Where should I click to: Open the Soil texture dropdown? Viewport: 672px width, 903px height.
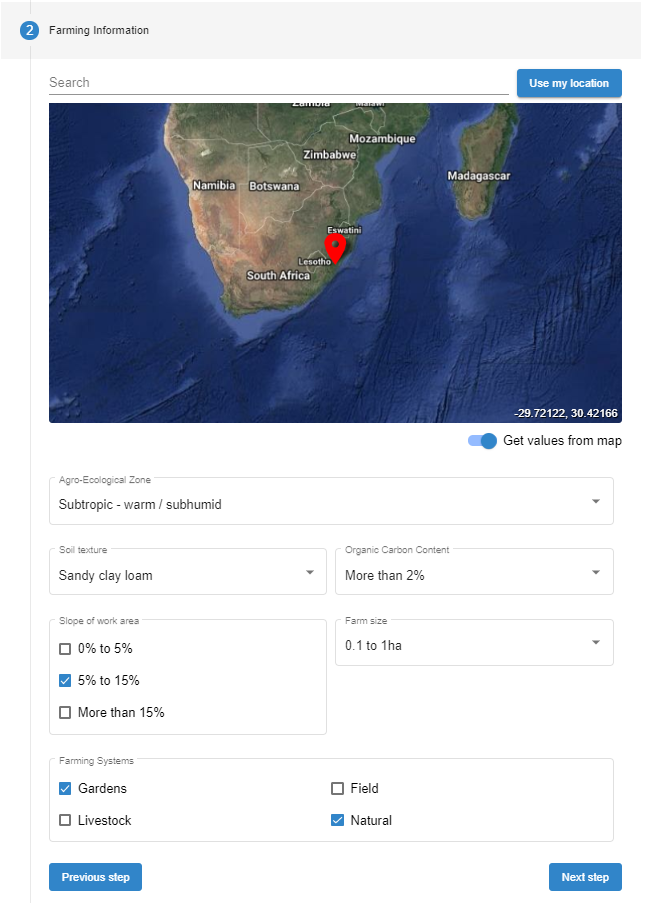(x=187, y=574)
